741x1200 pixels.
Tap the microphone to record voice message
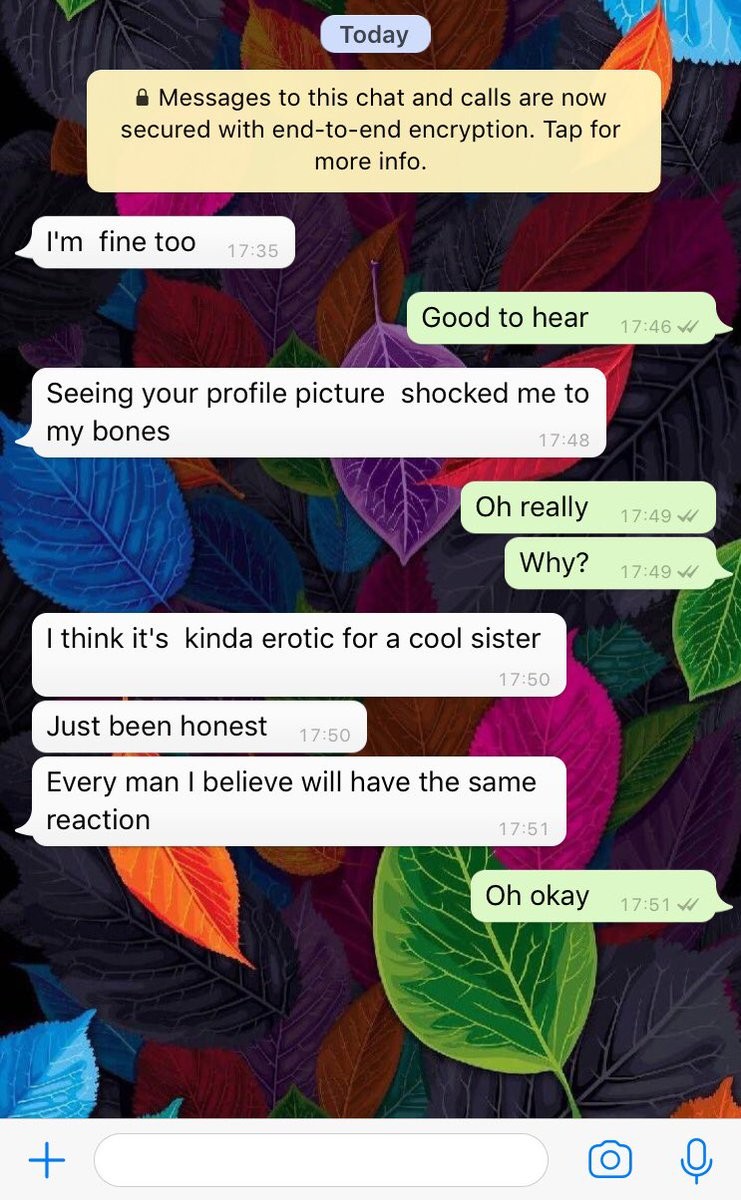(695, 1160)
